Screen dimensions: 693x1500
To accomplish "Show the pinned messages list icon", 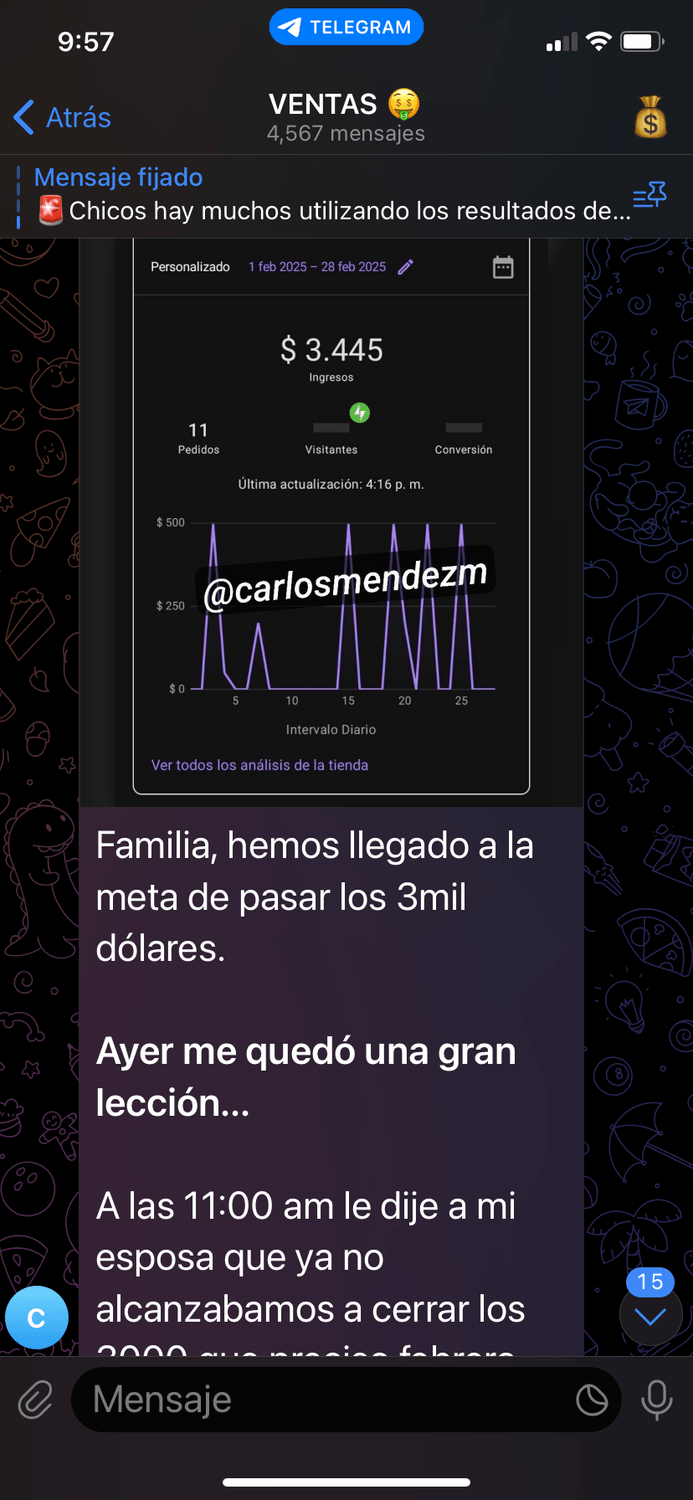I will pyautogui.click(x=649, y=196).
